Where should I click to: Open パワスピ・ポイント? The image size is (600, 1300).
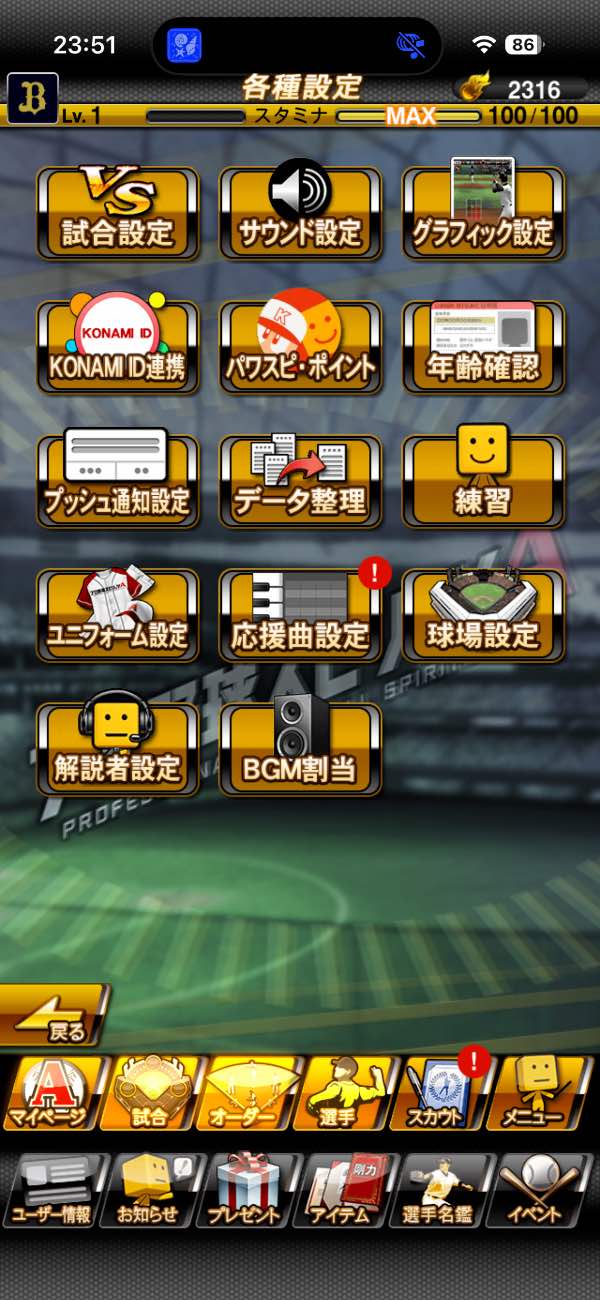[x=300, y=347]
